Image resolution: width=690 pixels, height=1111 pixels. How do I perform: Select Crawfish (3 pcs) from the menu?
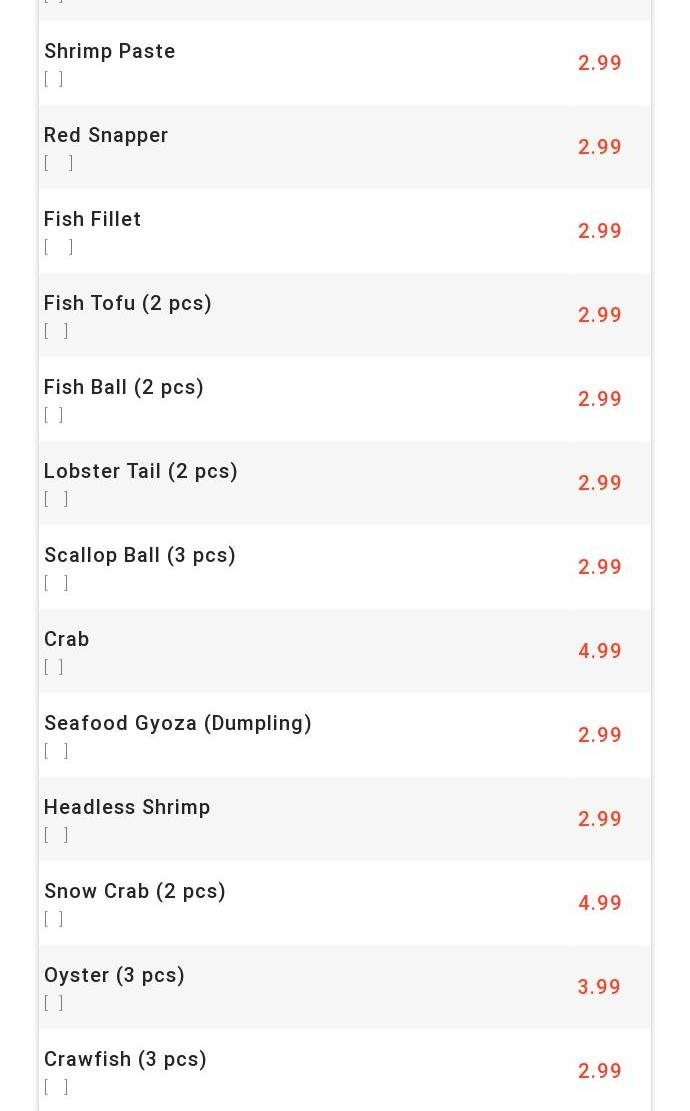(126, 1060)
